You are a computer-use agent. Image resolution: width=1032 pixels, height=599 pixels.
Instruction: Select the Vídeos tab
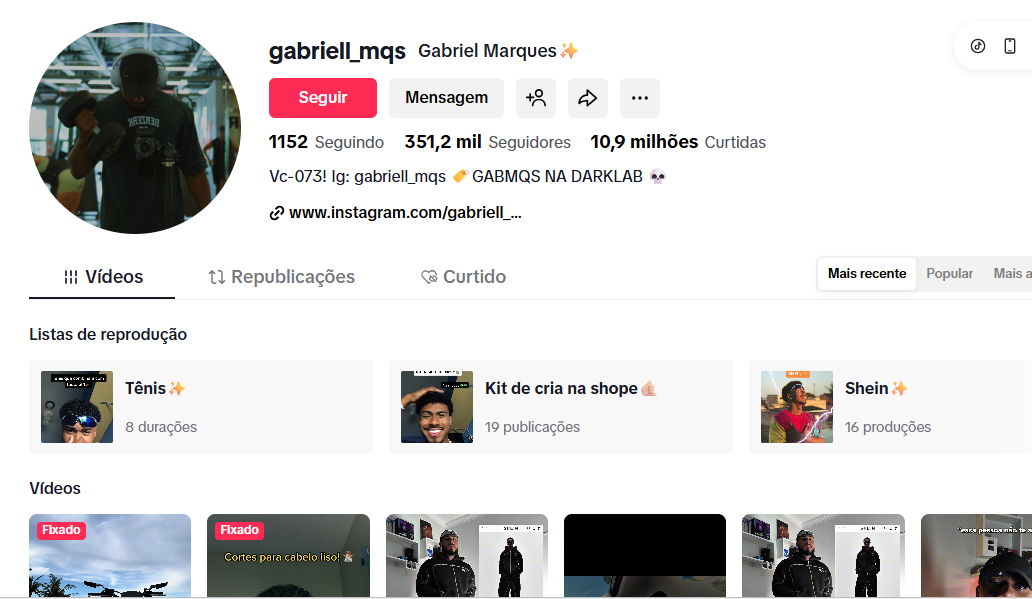coord(102,277)
